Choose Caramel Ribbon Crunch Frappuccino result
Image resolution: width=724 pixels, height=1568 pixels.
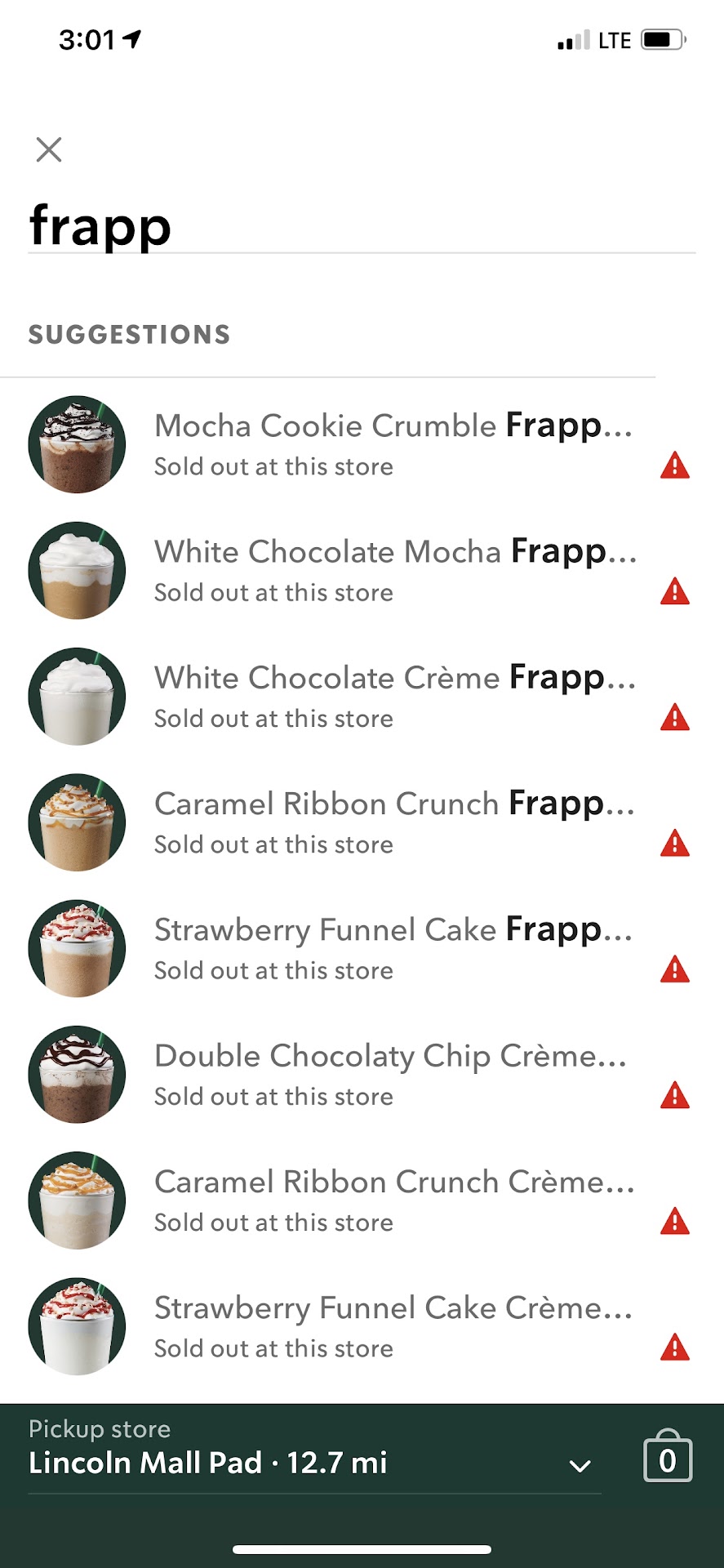click(x=392, y=822)
